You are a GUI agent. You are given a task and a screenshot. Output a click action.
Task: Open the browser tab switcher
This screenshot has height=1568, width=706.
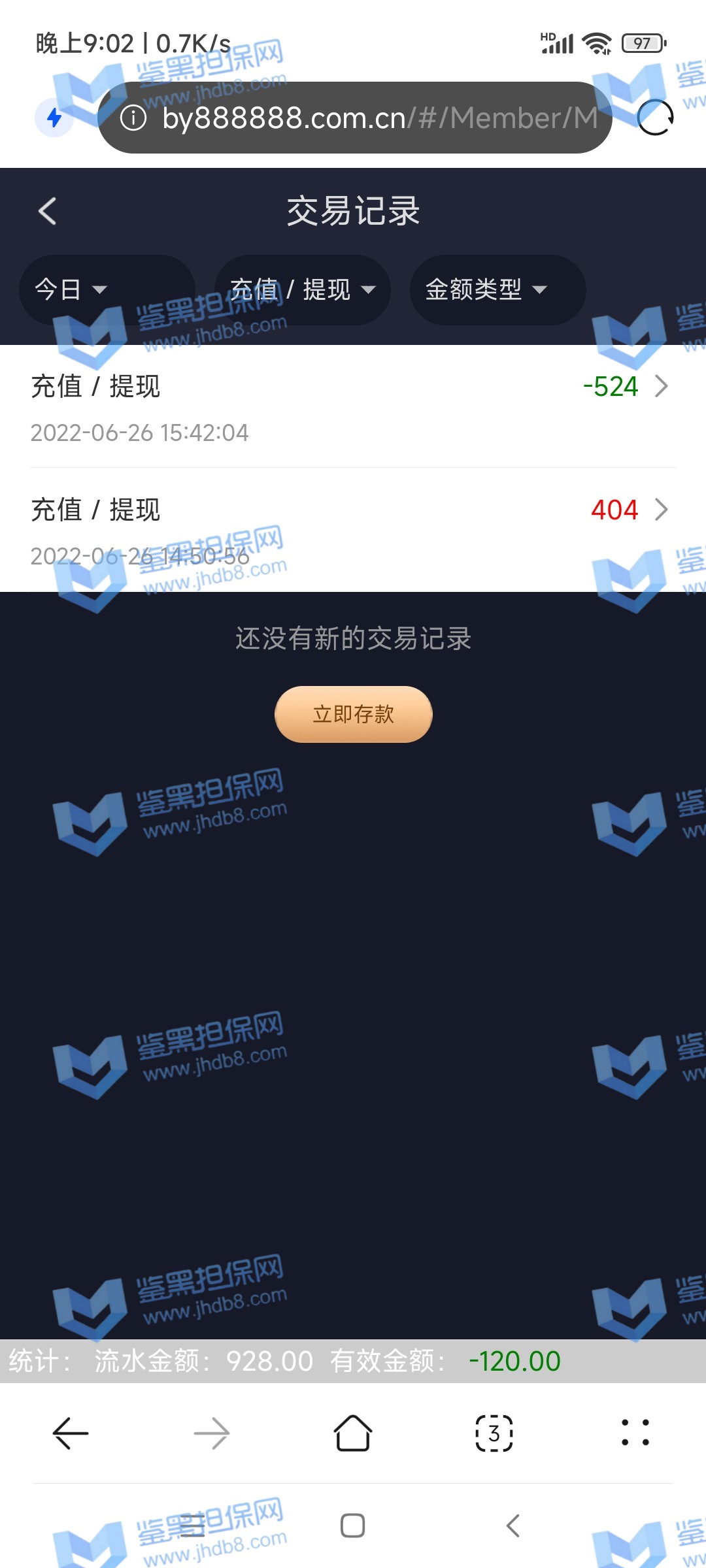pyautogui.click(x=494, y=1433)
